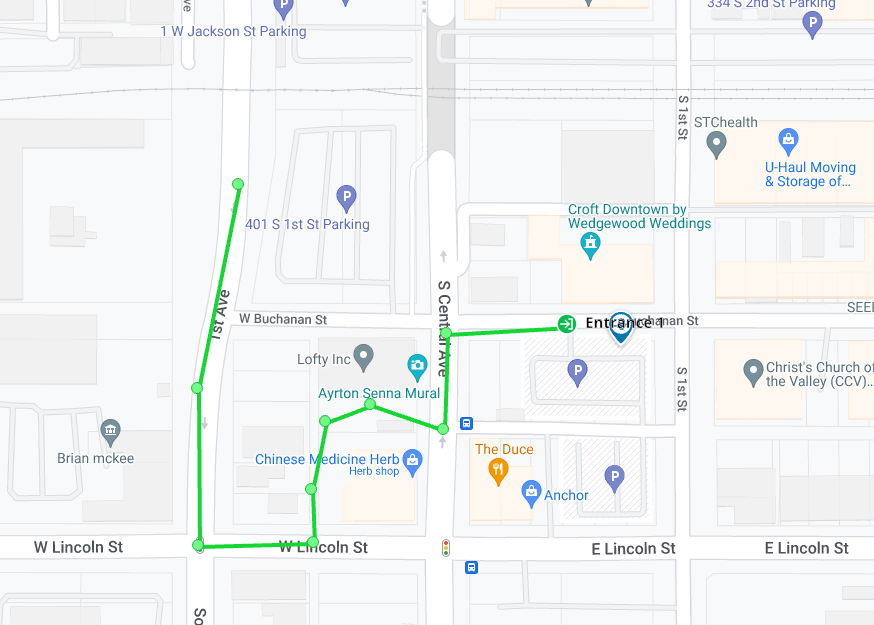Select the 334 S 2nd St Parking pin
Screen dimensions: 874x625
tap(812, 24)
